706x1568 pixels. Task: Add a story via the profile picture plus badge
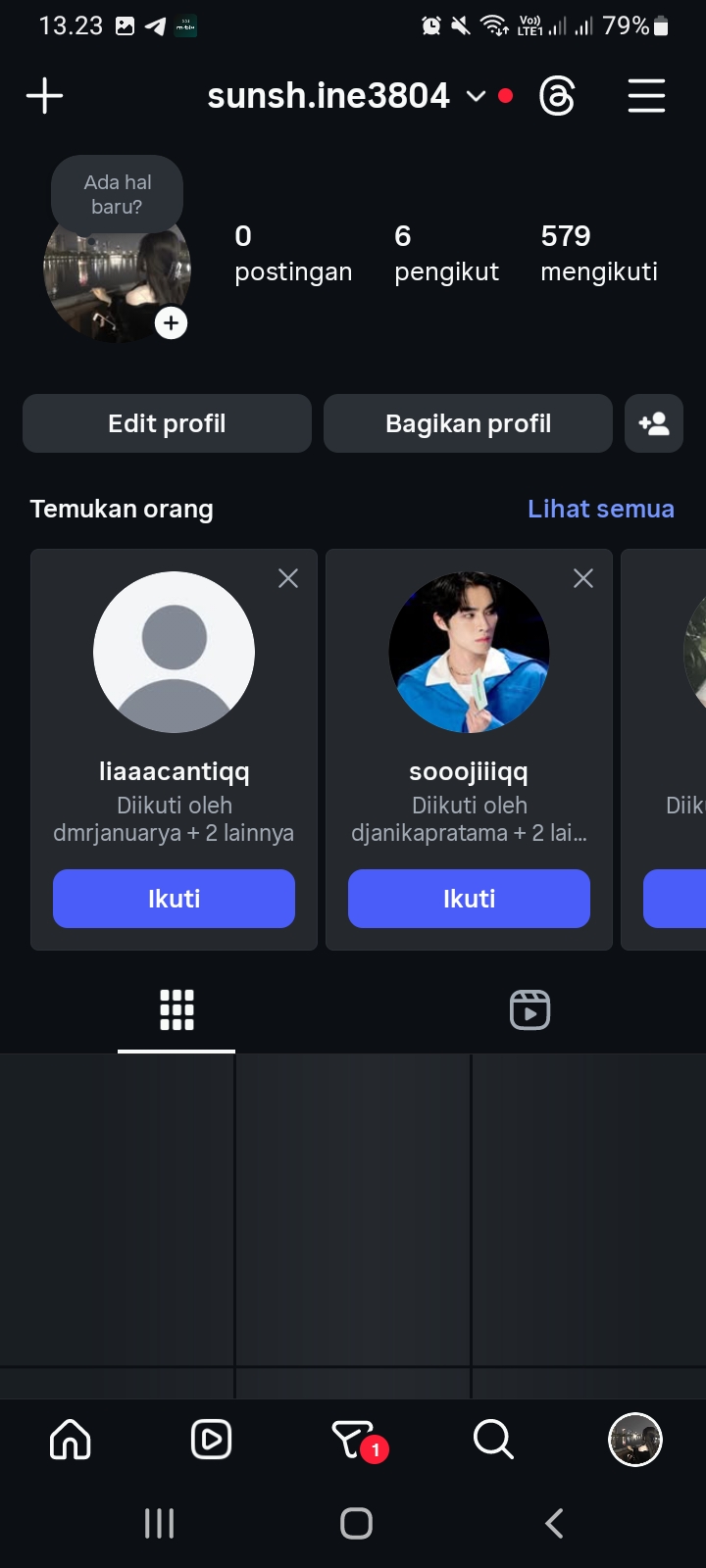[171, 322]
